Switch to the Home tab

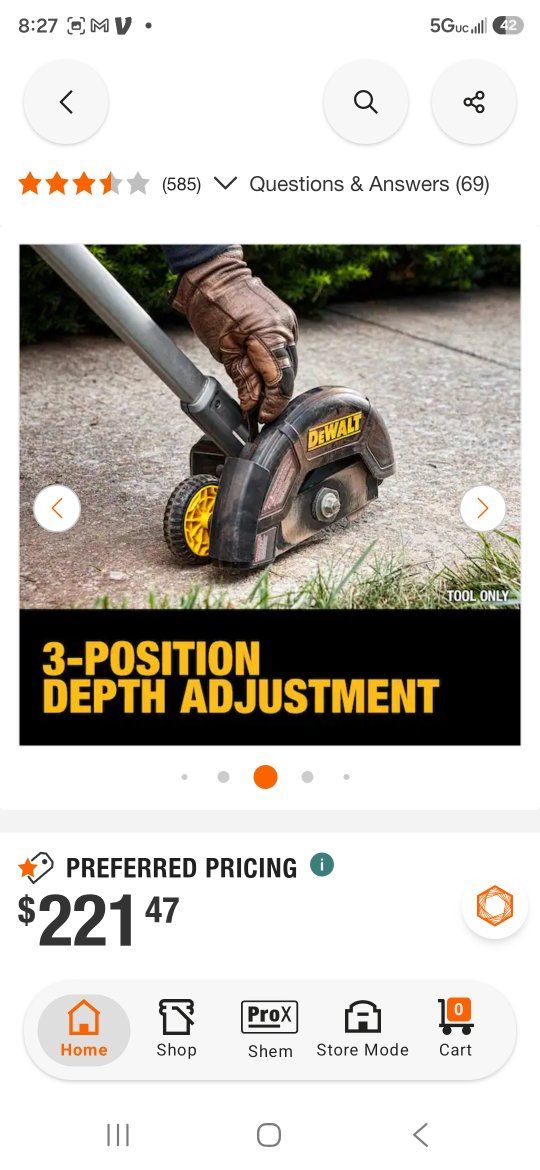tap(84, 1029)
